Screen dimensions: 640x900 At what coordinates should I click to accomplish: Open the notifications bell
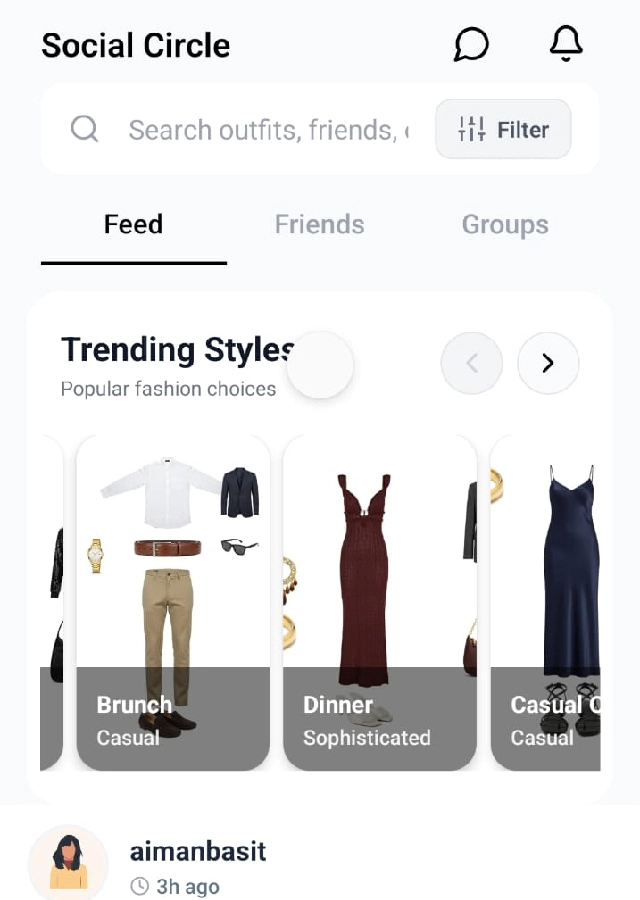566,44
